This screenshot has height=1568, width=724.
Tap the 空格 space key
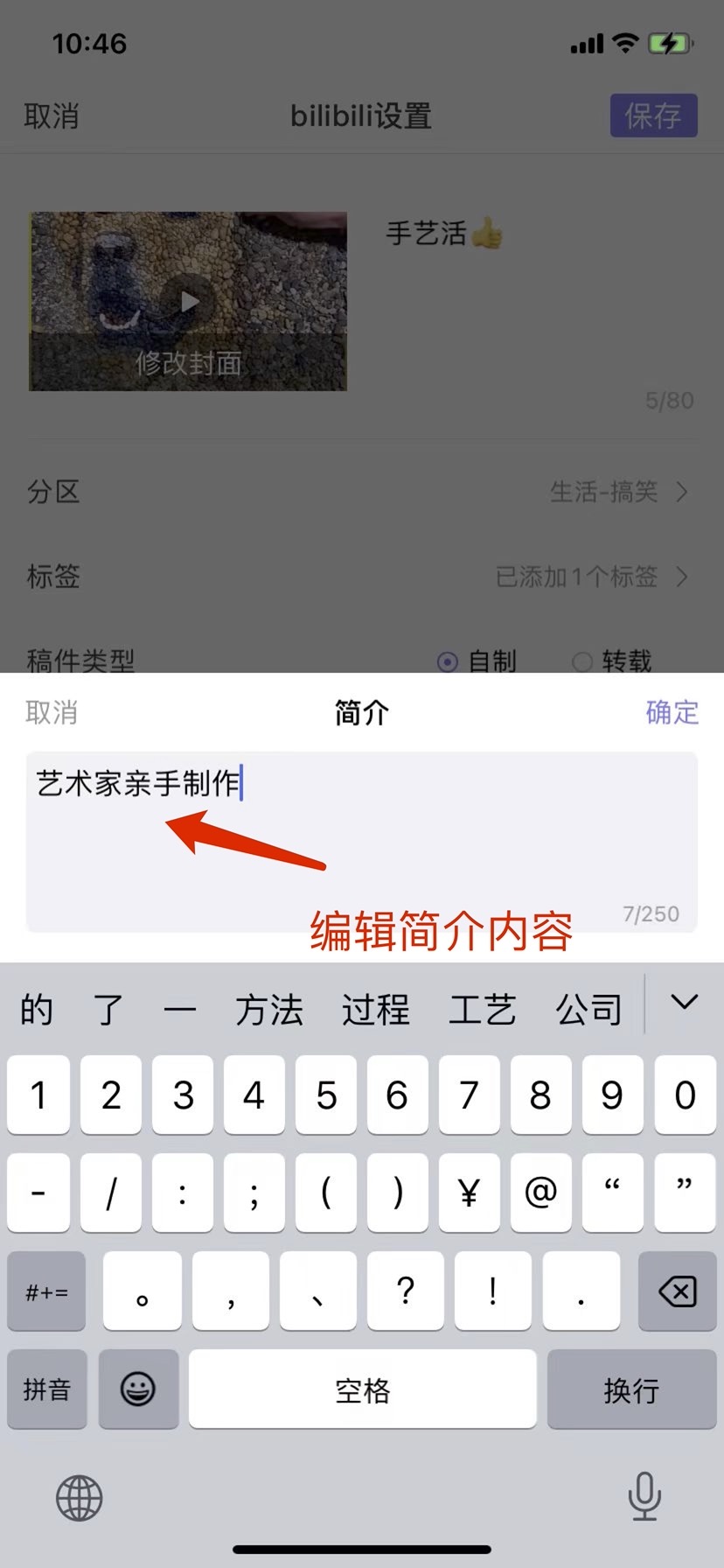tap(362, 1389)
